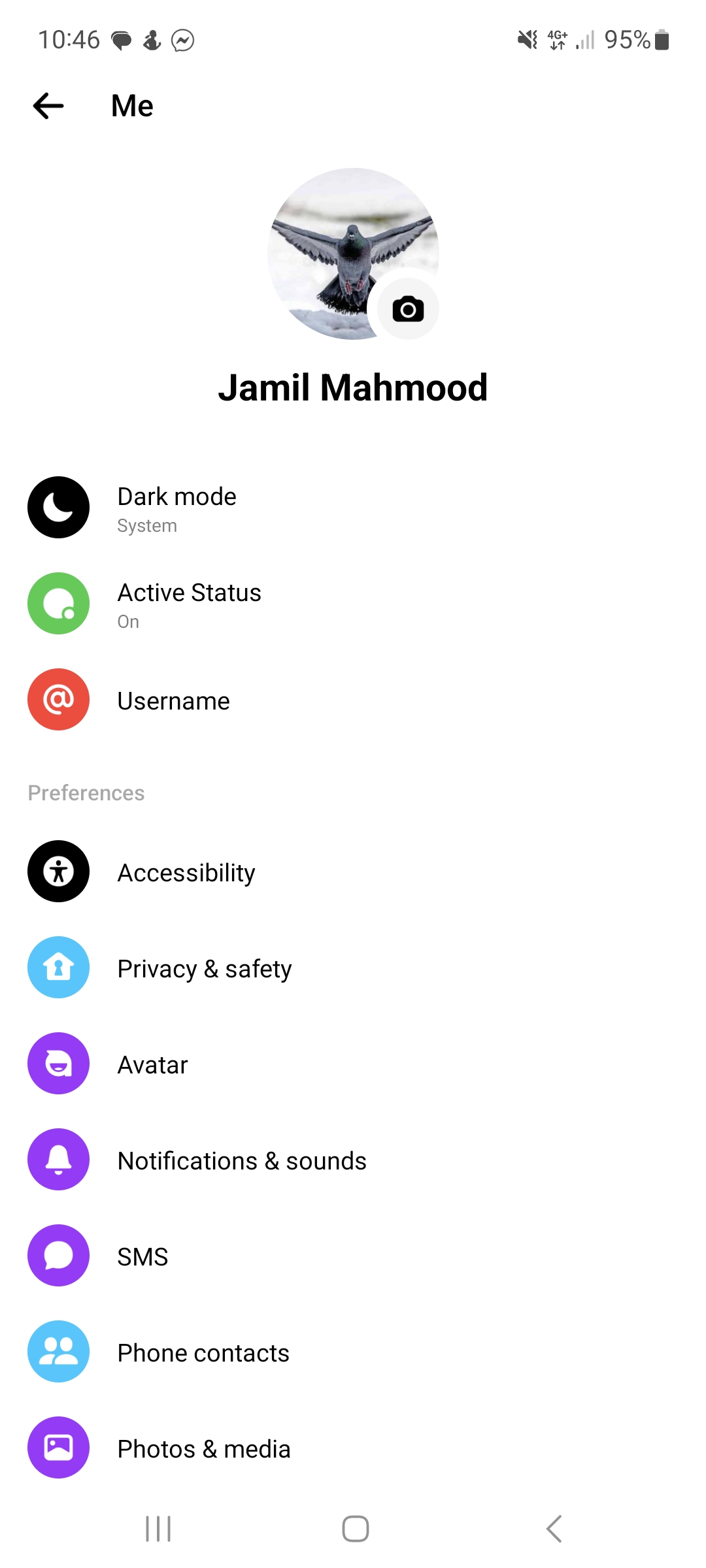Open Photos & media settings
The width and height of the screenshot is (706, 1568).
click(x=203, y=1448)
